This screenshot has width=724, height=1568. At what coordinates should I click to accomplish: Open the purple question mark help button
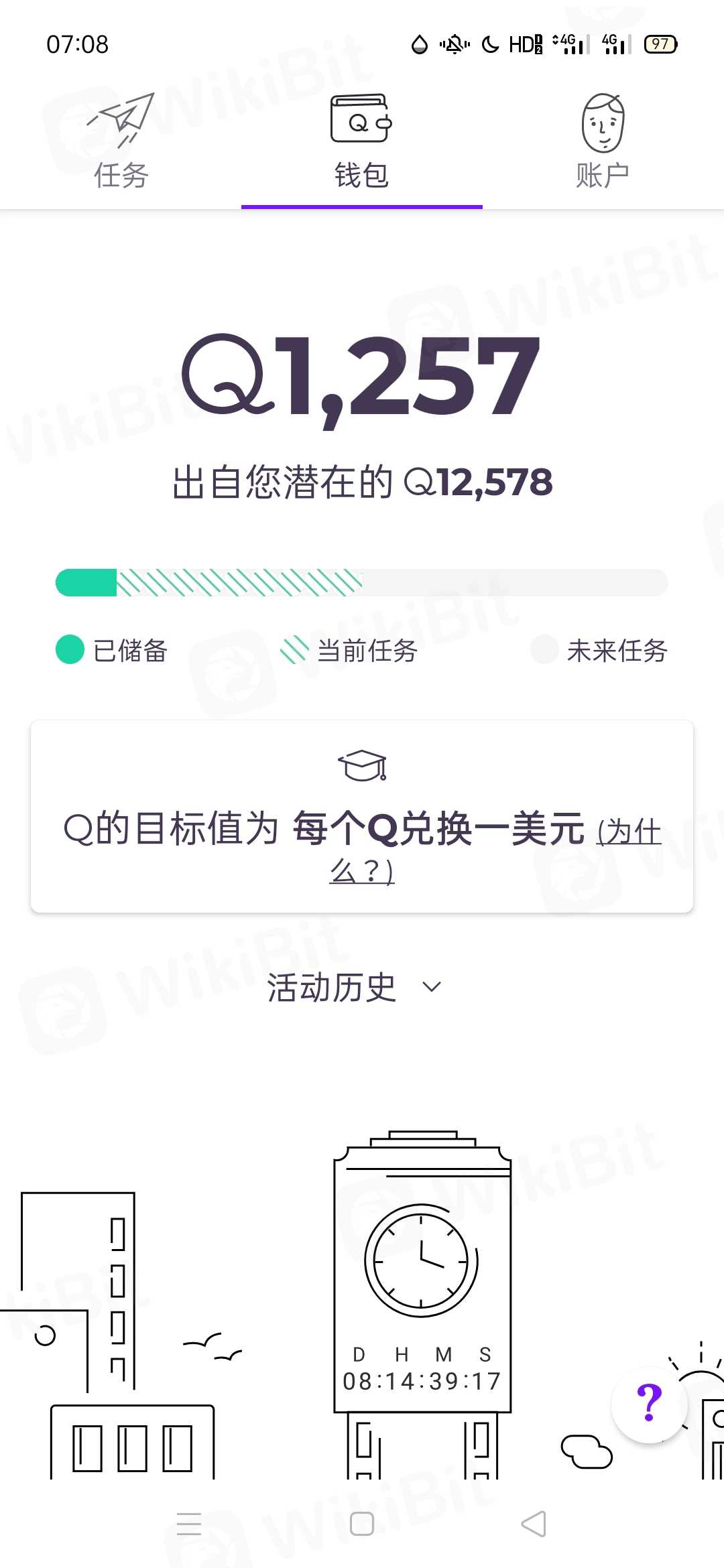tap(649, 1404)
